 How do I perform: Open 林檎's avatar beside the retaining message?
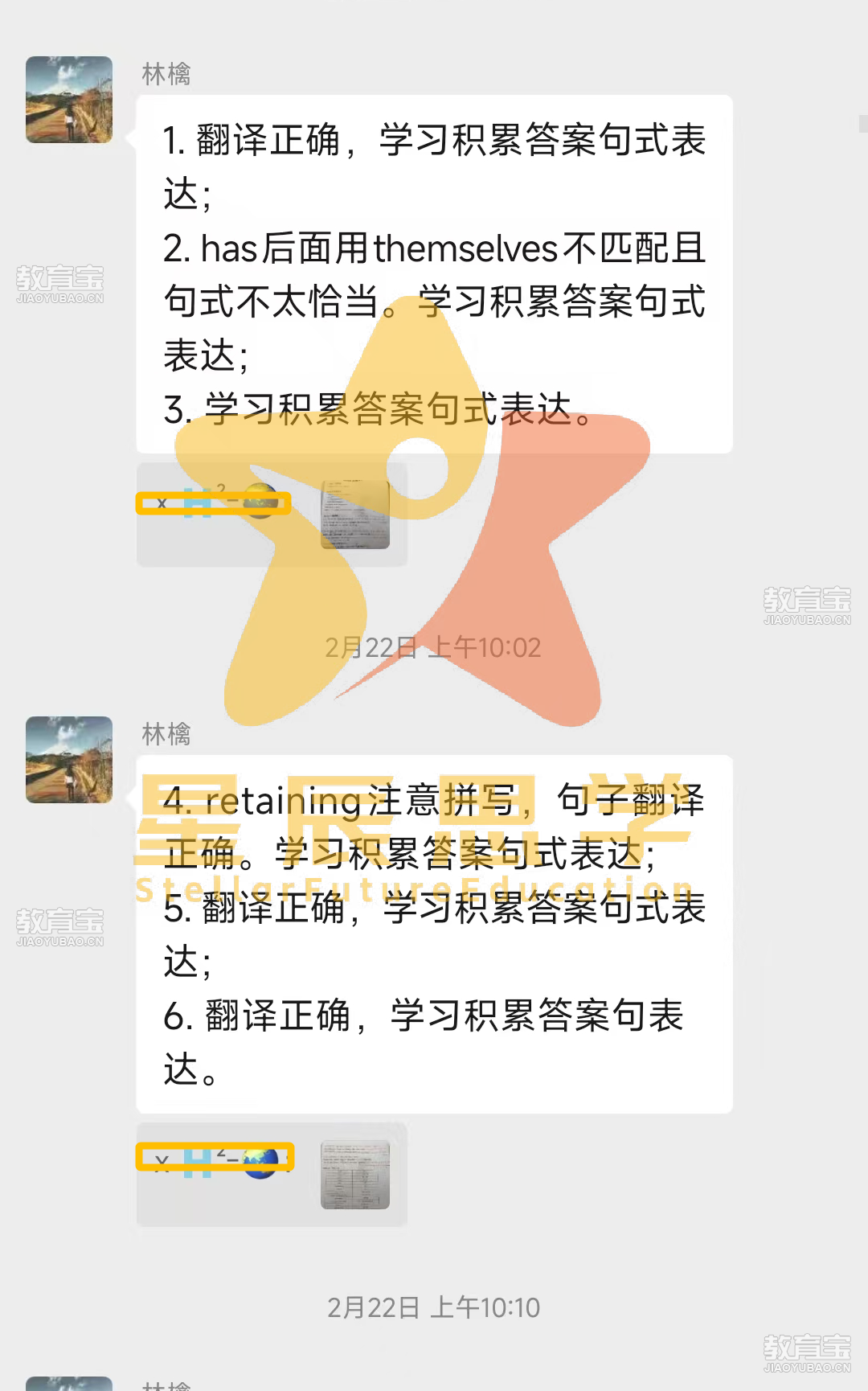tap(69, 760)
